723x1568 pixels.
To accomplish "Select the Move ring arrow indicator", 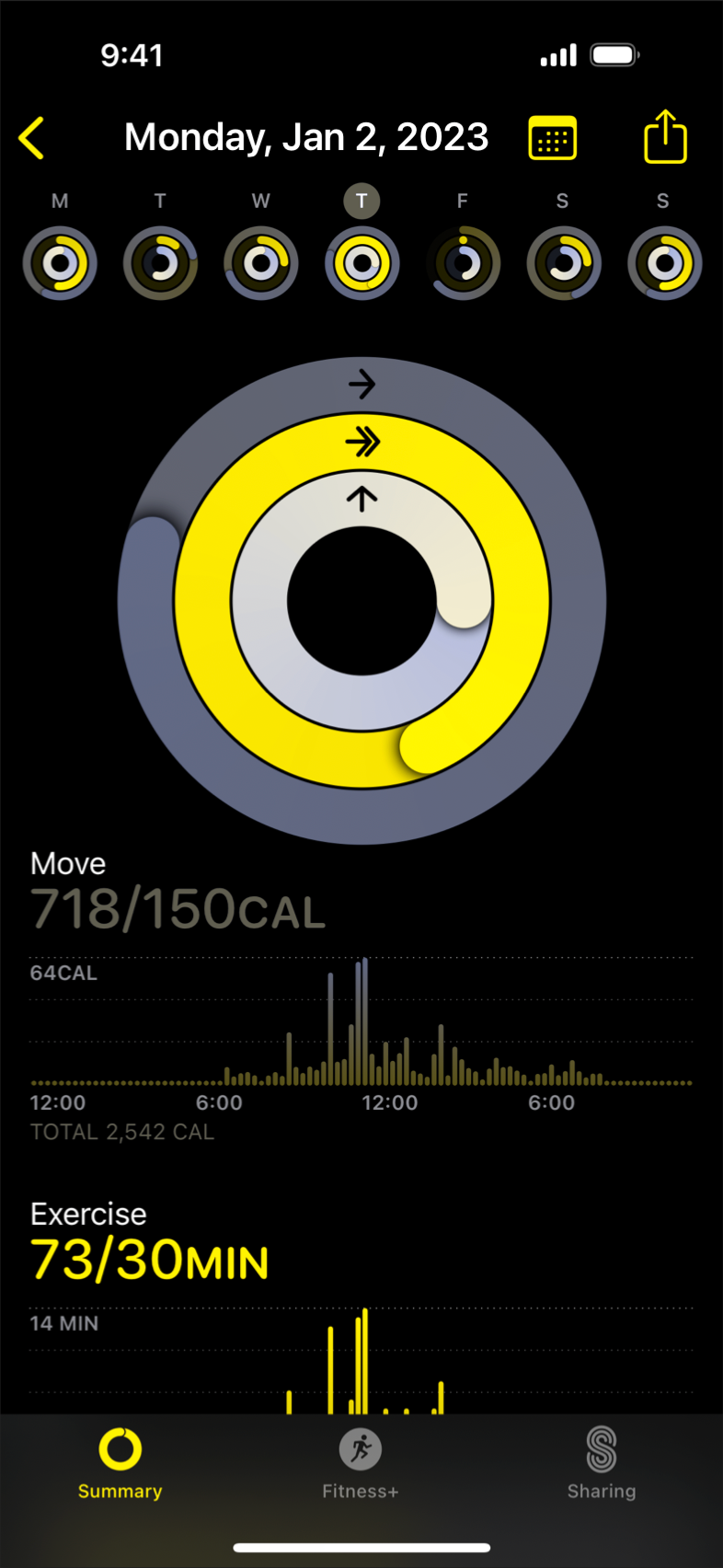I will pos(361,385).
